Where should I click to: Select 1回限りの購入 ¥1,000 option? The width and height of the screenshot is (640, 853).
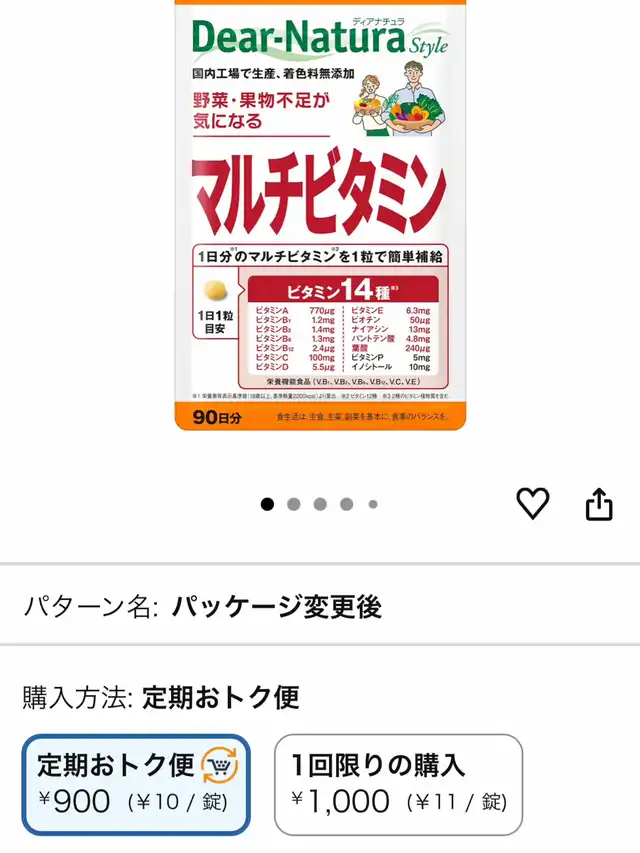(x=398, y=784)
